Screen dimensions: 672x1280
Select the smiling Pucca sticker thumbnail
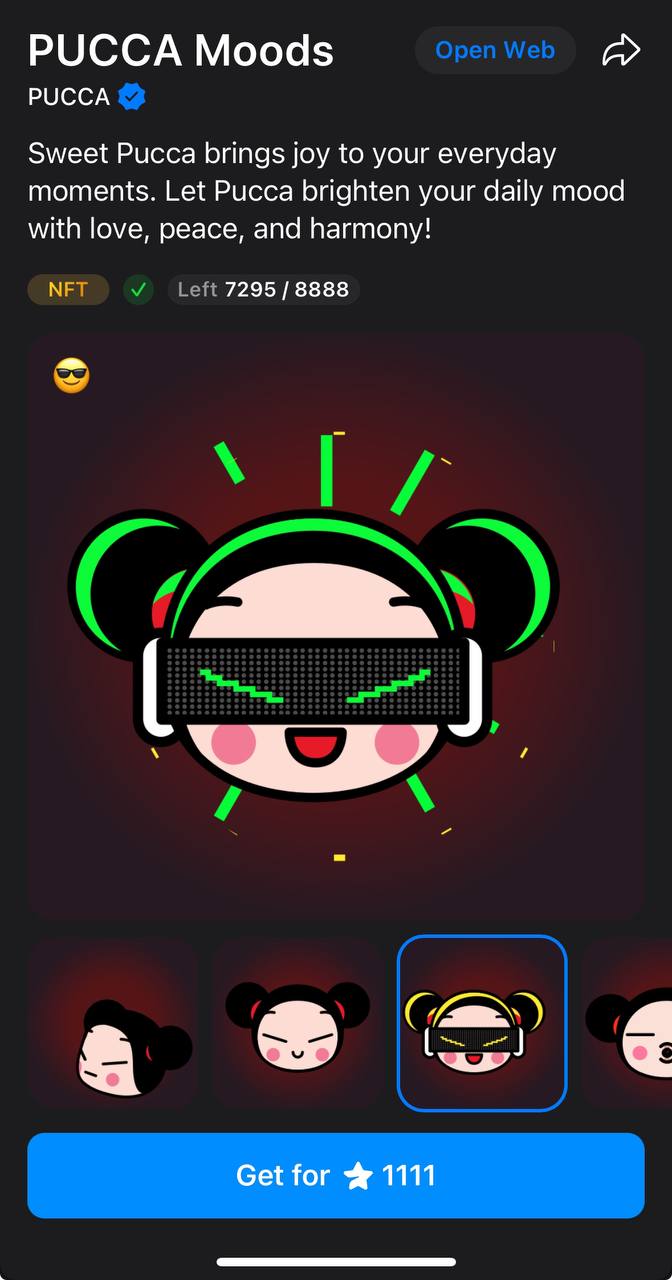296,1024
